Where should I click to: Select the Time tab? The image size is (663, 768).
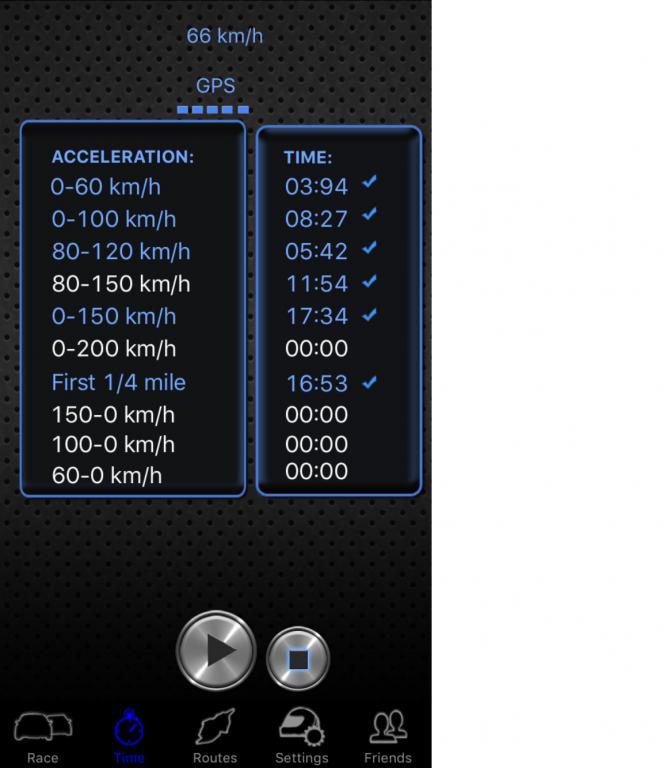click(129, 737)
